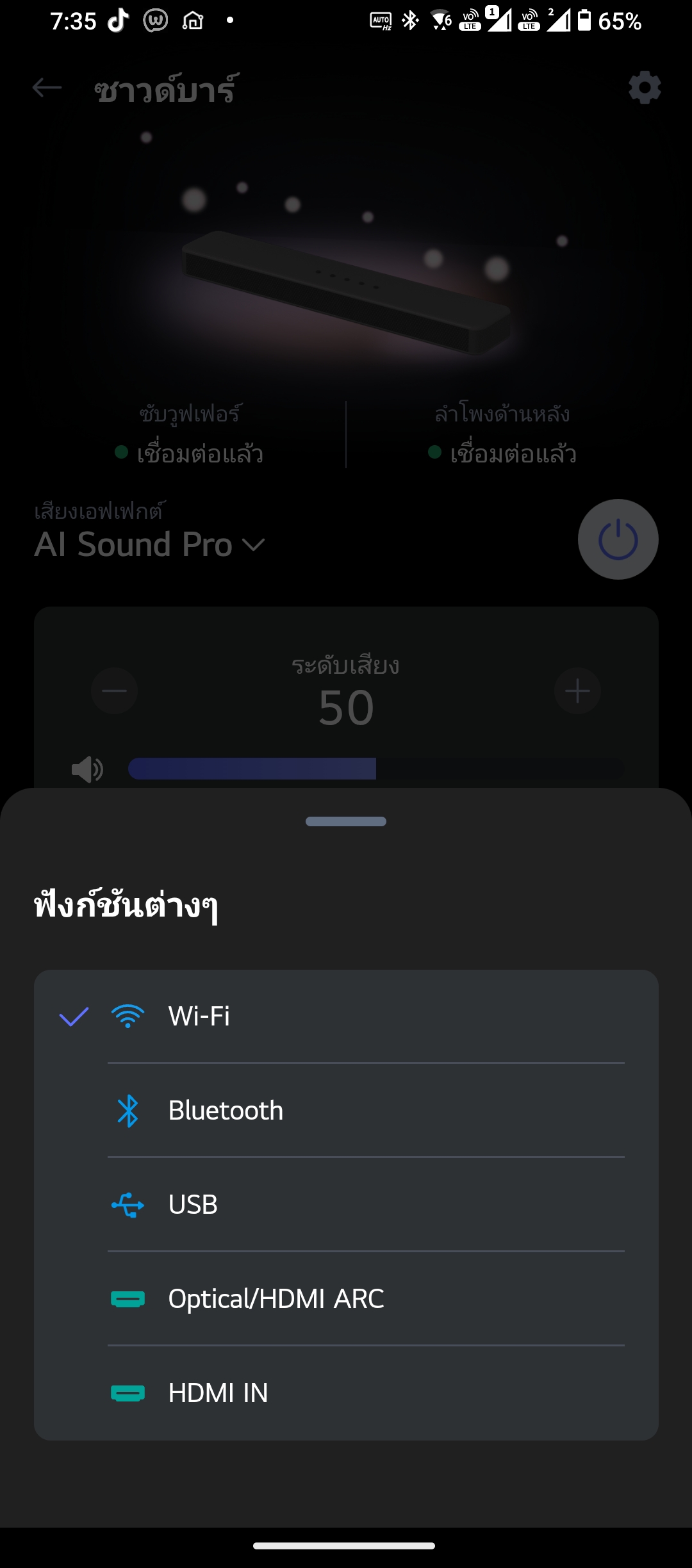Image resolution: width=692 pixels, height=1568 pixels.
Task: Switch to HDMI IN
Action: (x=346, y=1392)
